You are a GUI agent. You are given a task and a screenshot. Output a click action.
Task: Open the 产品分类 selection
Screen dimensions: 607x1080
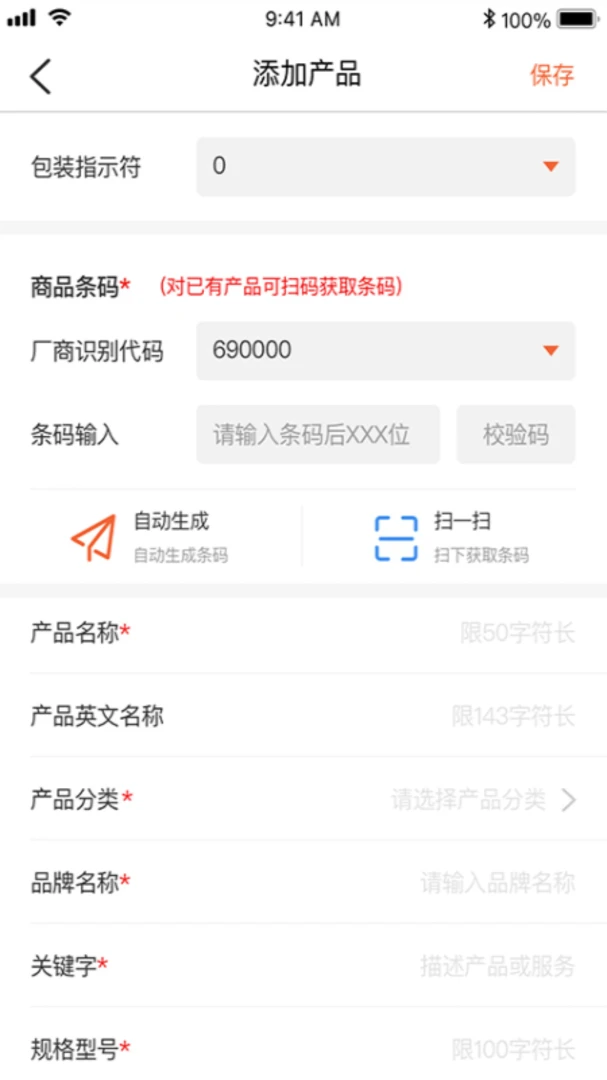(x=480, y=800)
